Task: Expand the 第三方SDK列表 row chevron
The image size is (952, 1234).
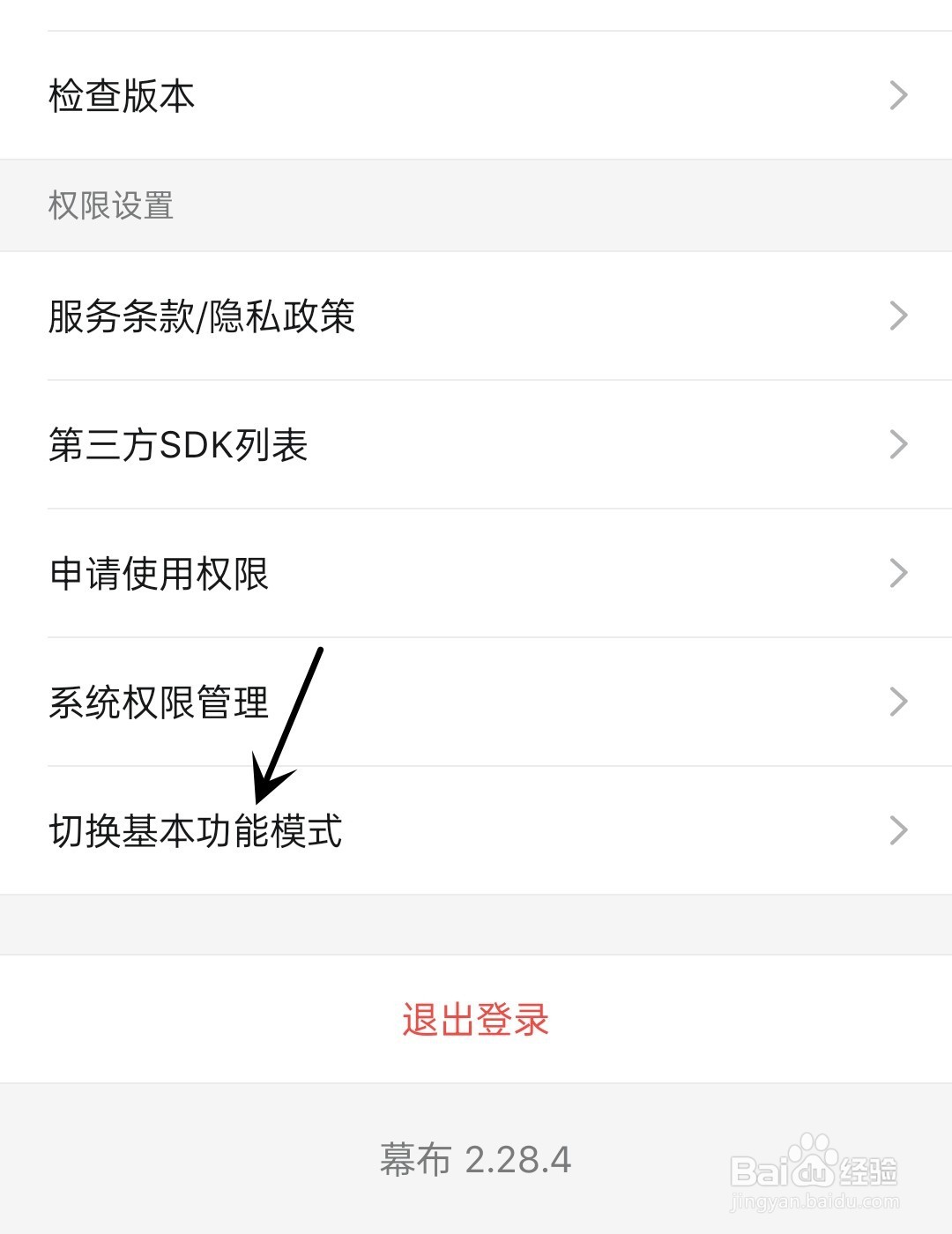Action: (x=898, y=444)
